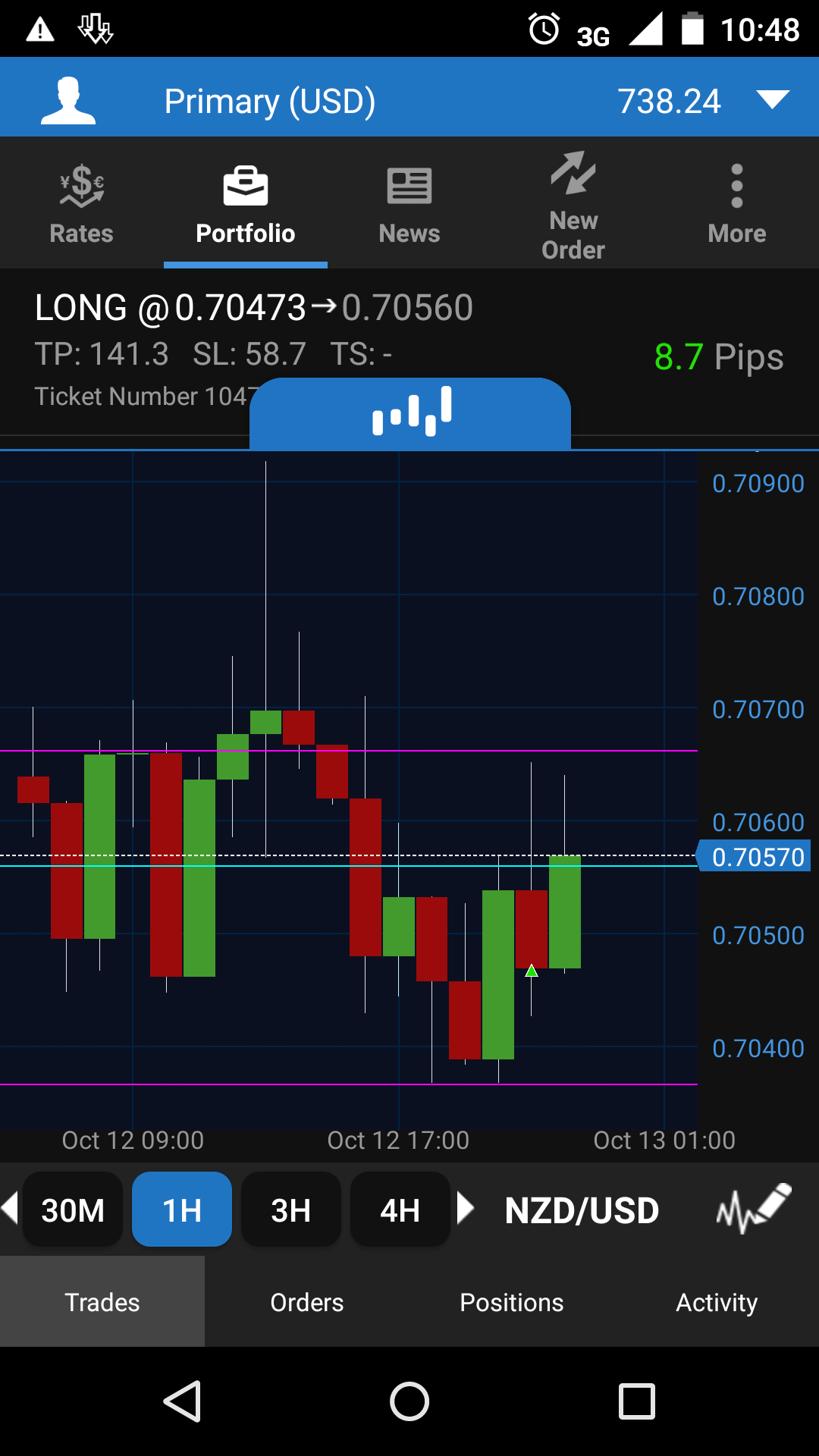Open the account profile icon
819x1456 pixels.
[x=68, y=100]
